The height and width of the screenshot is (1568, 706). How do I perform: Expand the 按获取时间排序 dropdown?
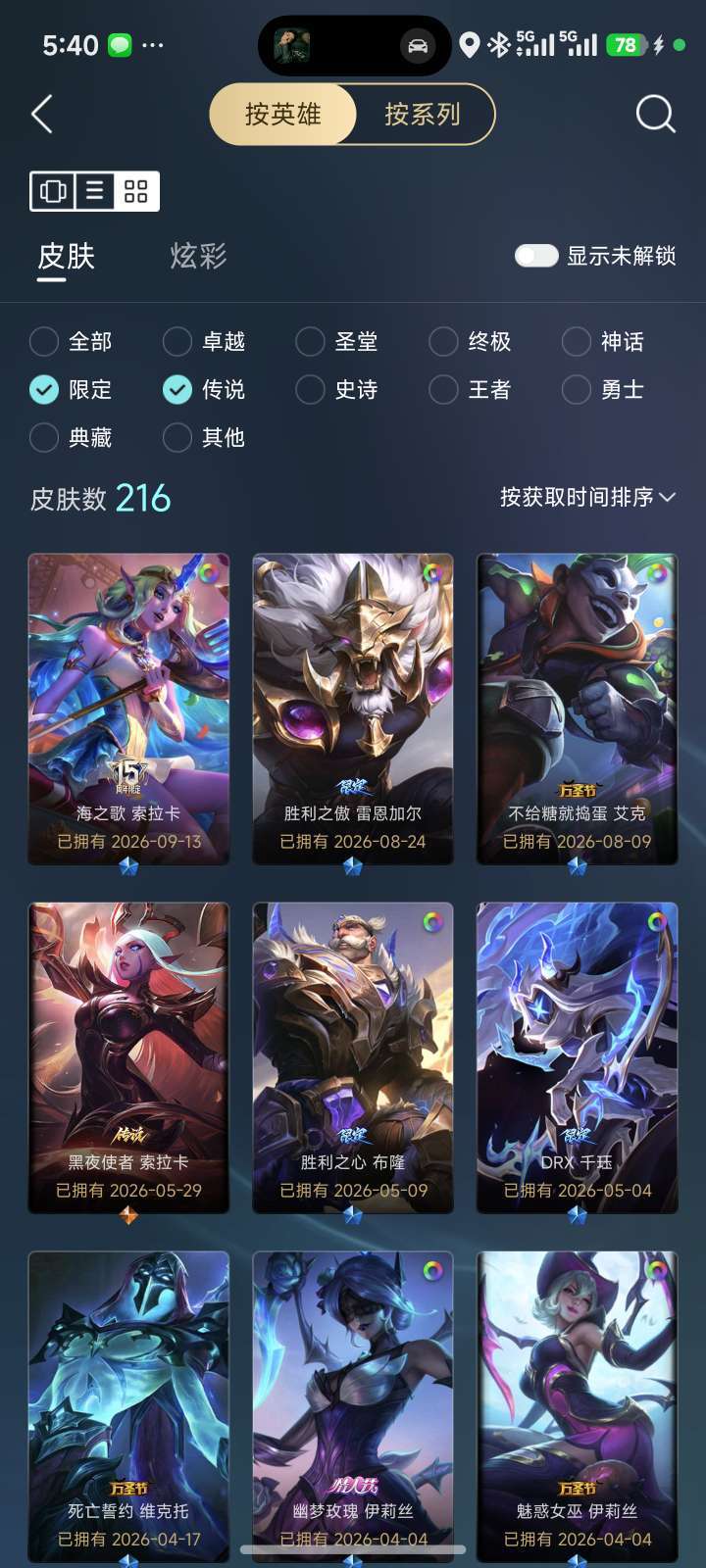(587, 498)
